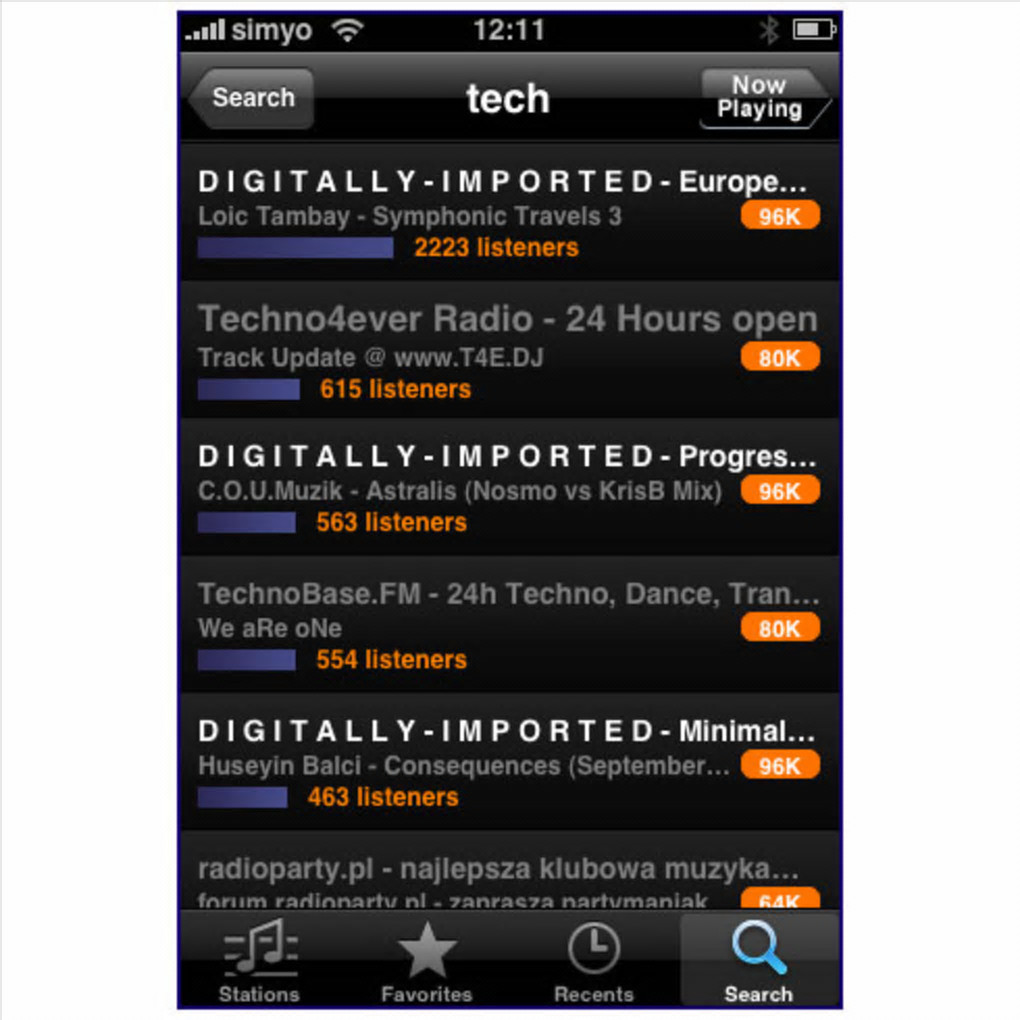Go back to Search

251,98
